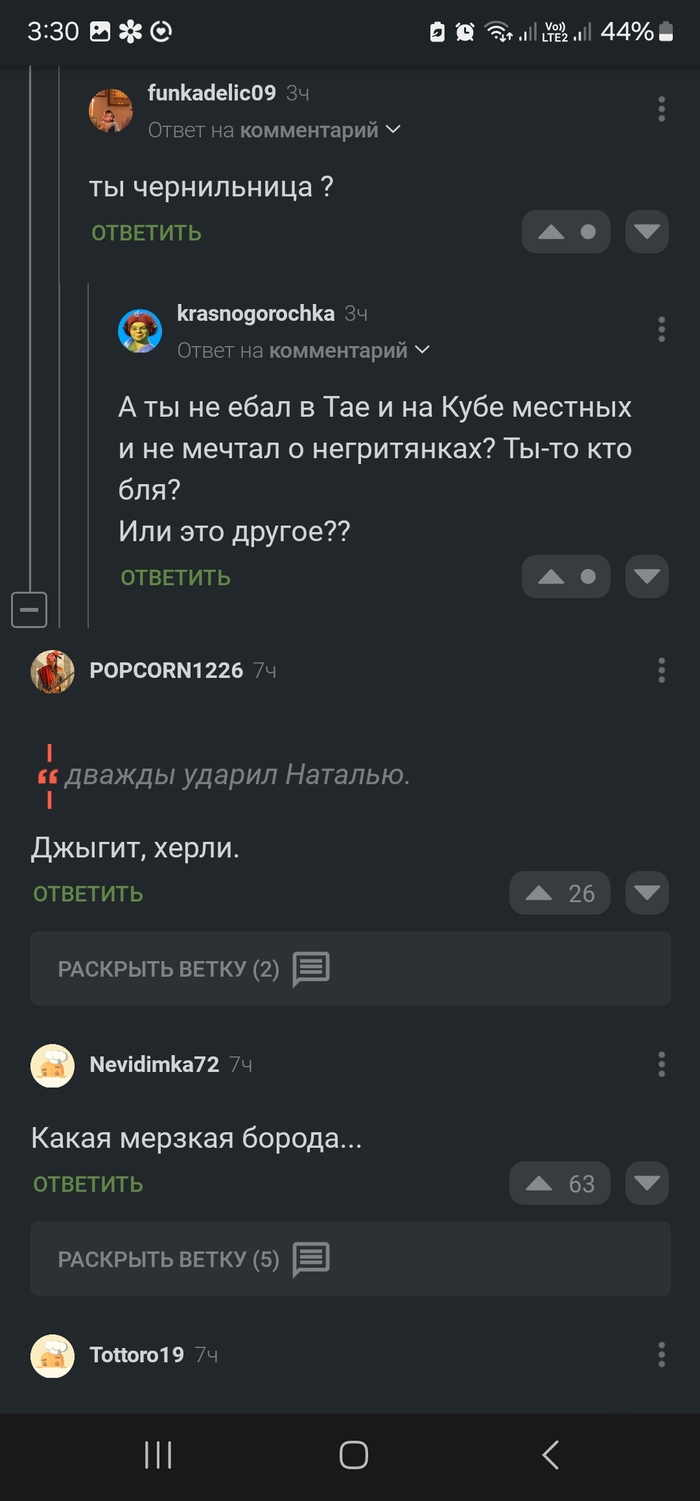Image resolution: width=700 pixels, height=1501 pixels.
Task: Open overflow menu on funkadelic09's comment
Action: pyautogui.click(x=661, y=110)
